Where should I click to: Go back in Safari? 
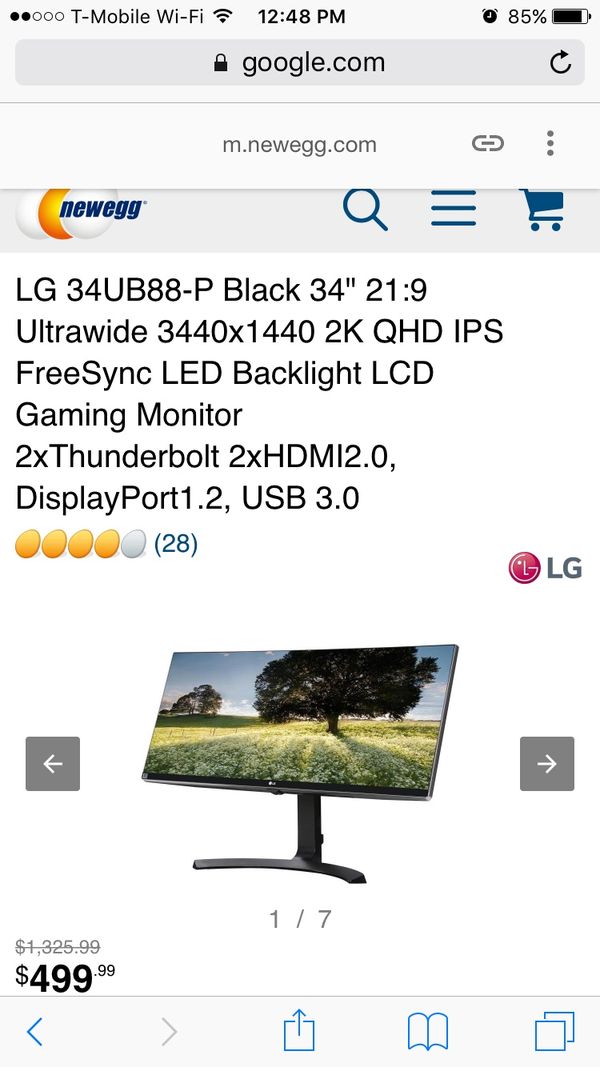(x=35, y=1032)
